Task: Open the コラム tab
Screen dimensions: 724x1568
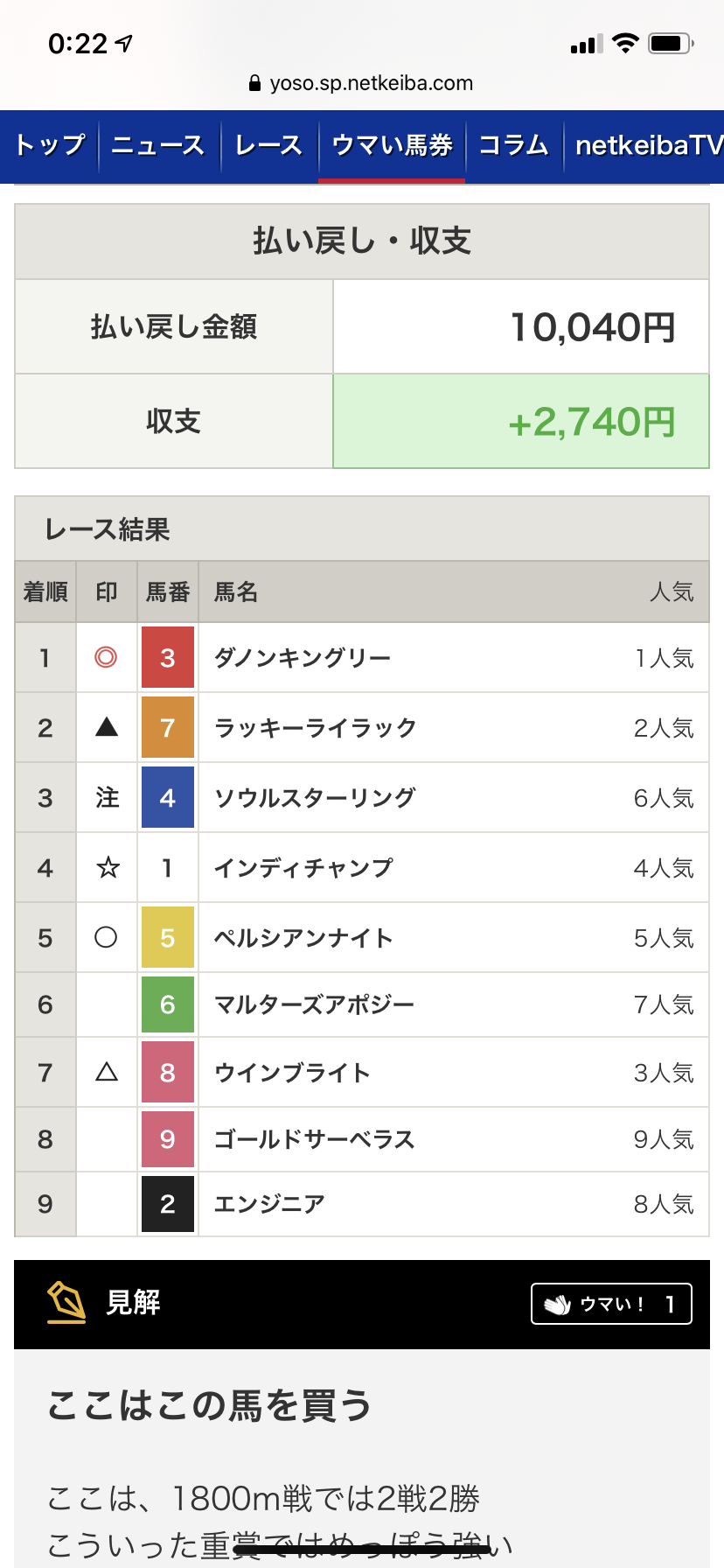Action: tap(513, 145)
